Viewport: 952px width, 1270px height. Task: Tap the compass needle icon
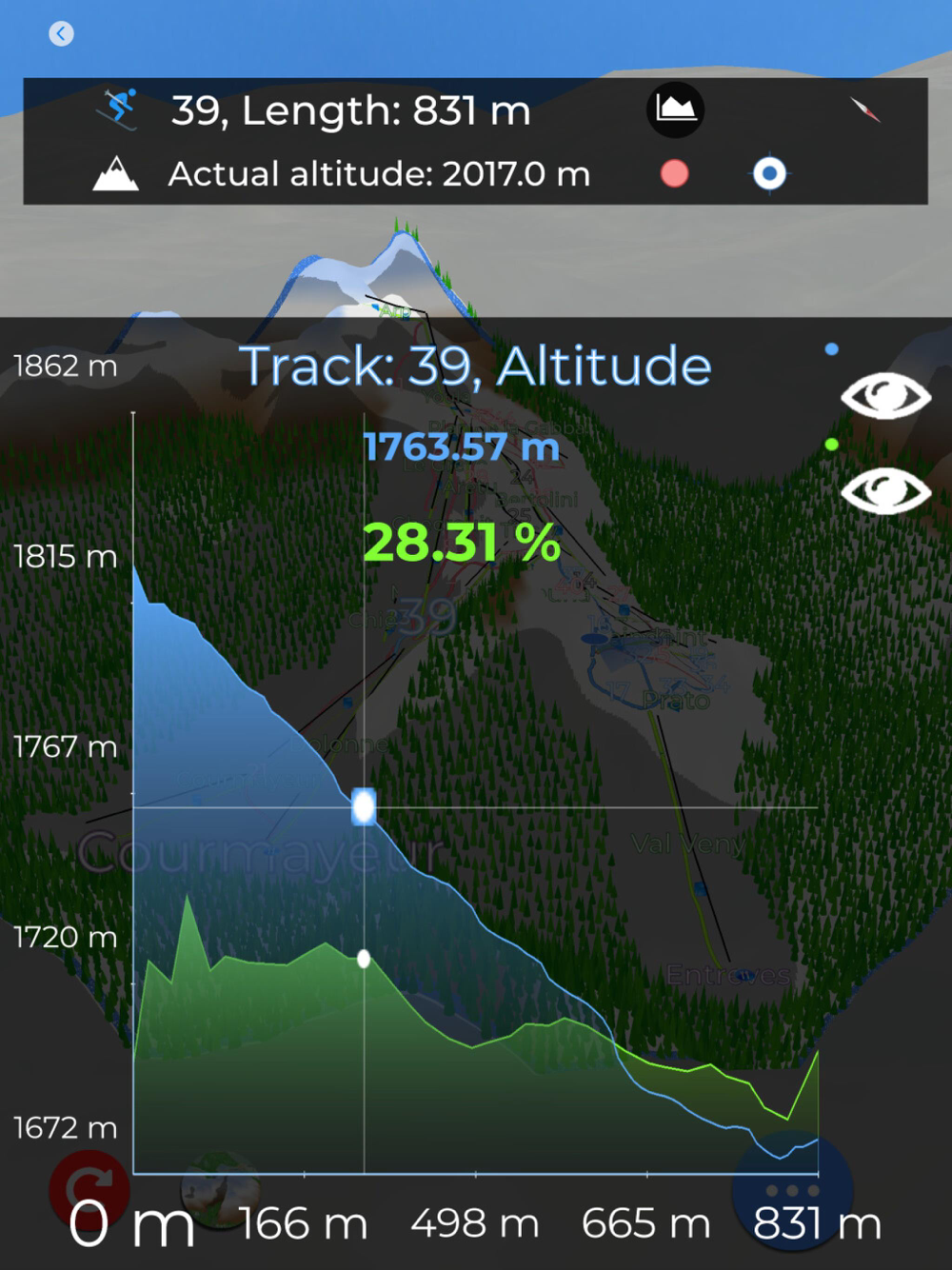click(x=865, y=110)
